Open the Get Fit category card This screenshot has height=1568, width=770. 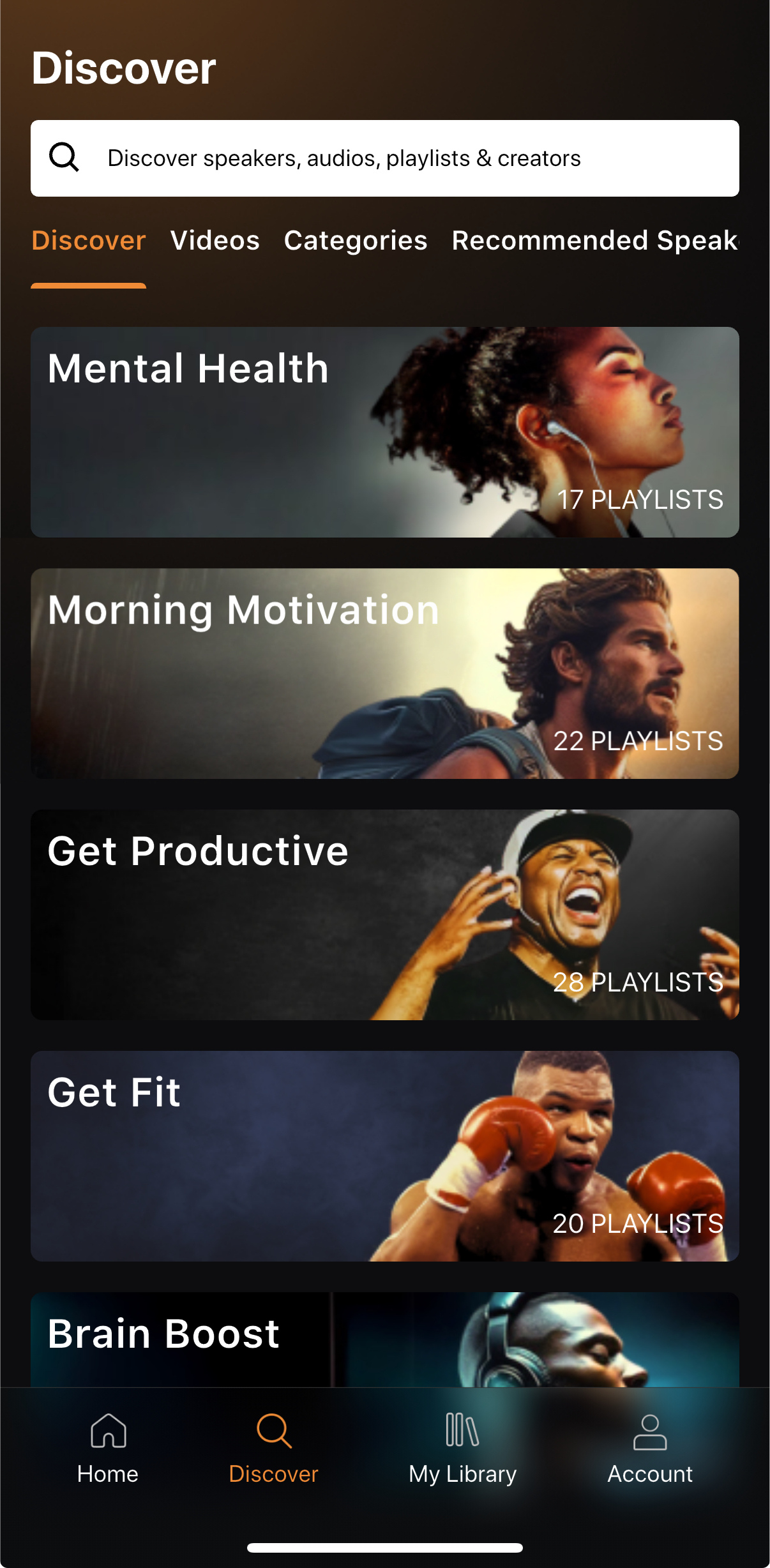384,1156
